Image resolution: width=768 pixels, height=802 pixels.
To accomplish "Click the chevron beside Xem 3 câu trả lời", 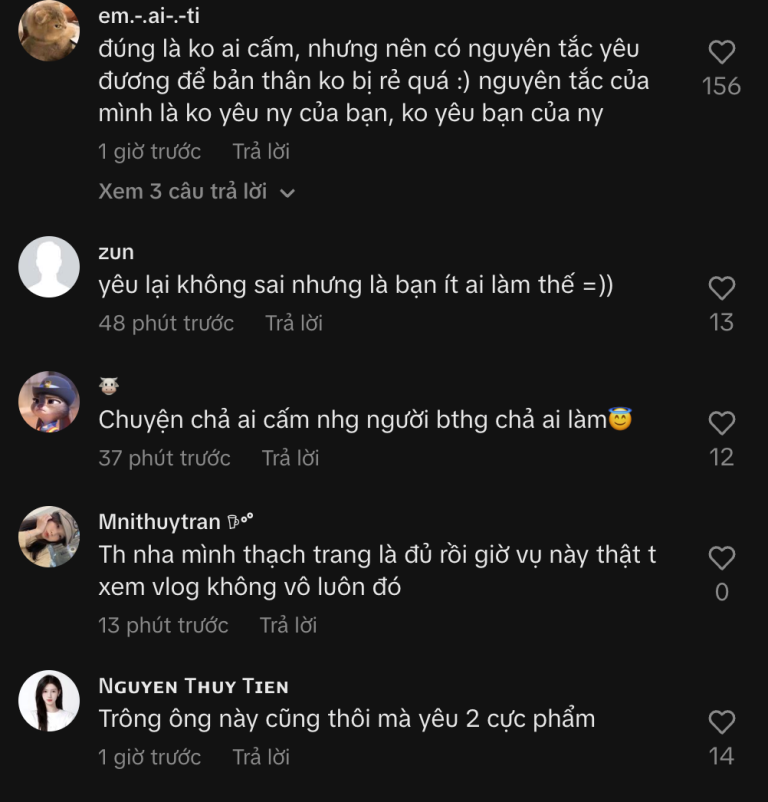I will 289,192.
